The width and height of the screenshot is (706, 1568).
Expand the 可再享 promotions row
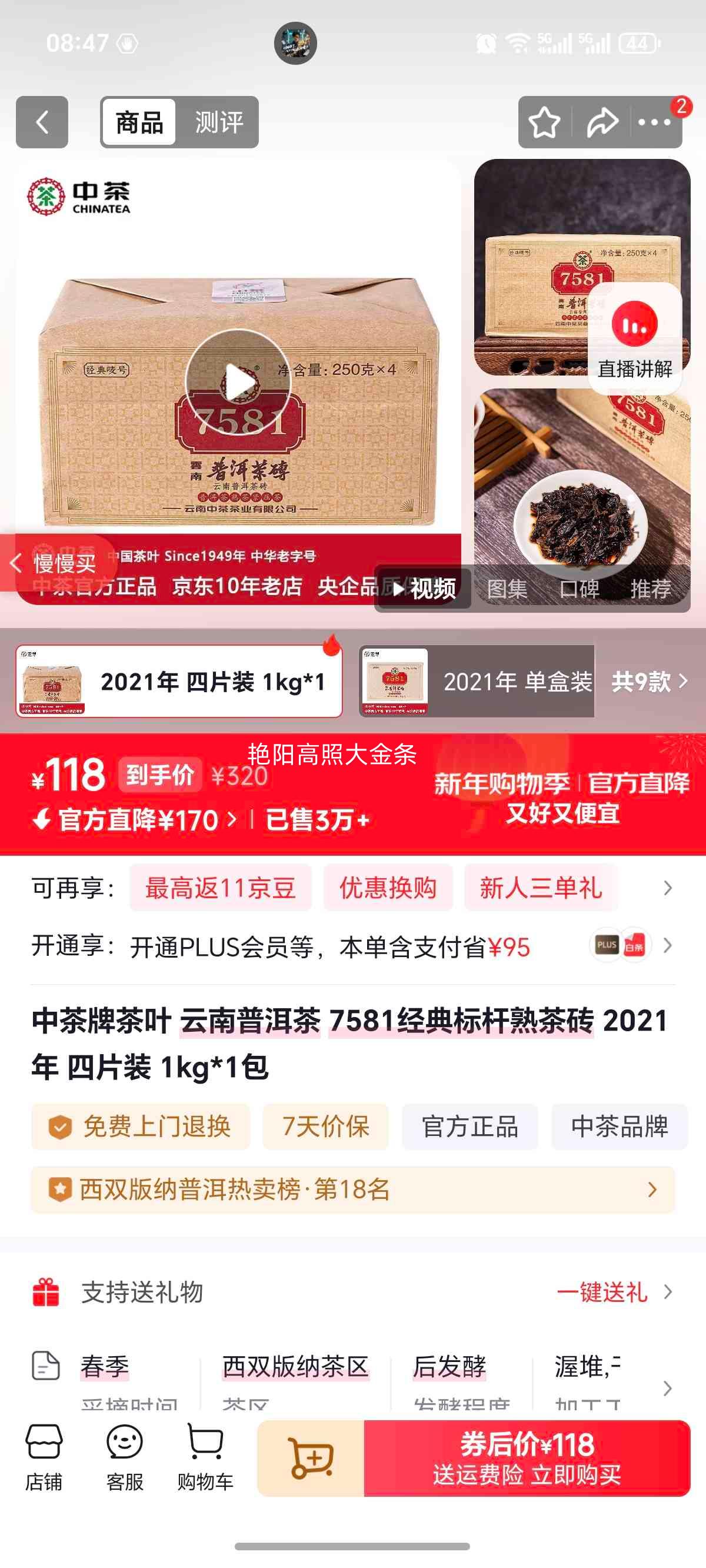(668, 888)
